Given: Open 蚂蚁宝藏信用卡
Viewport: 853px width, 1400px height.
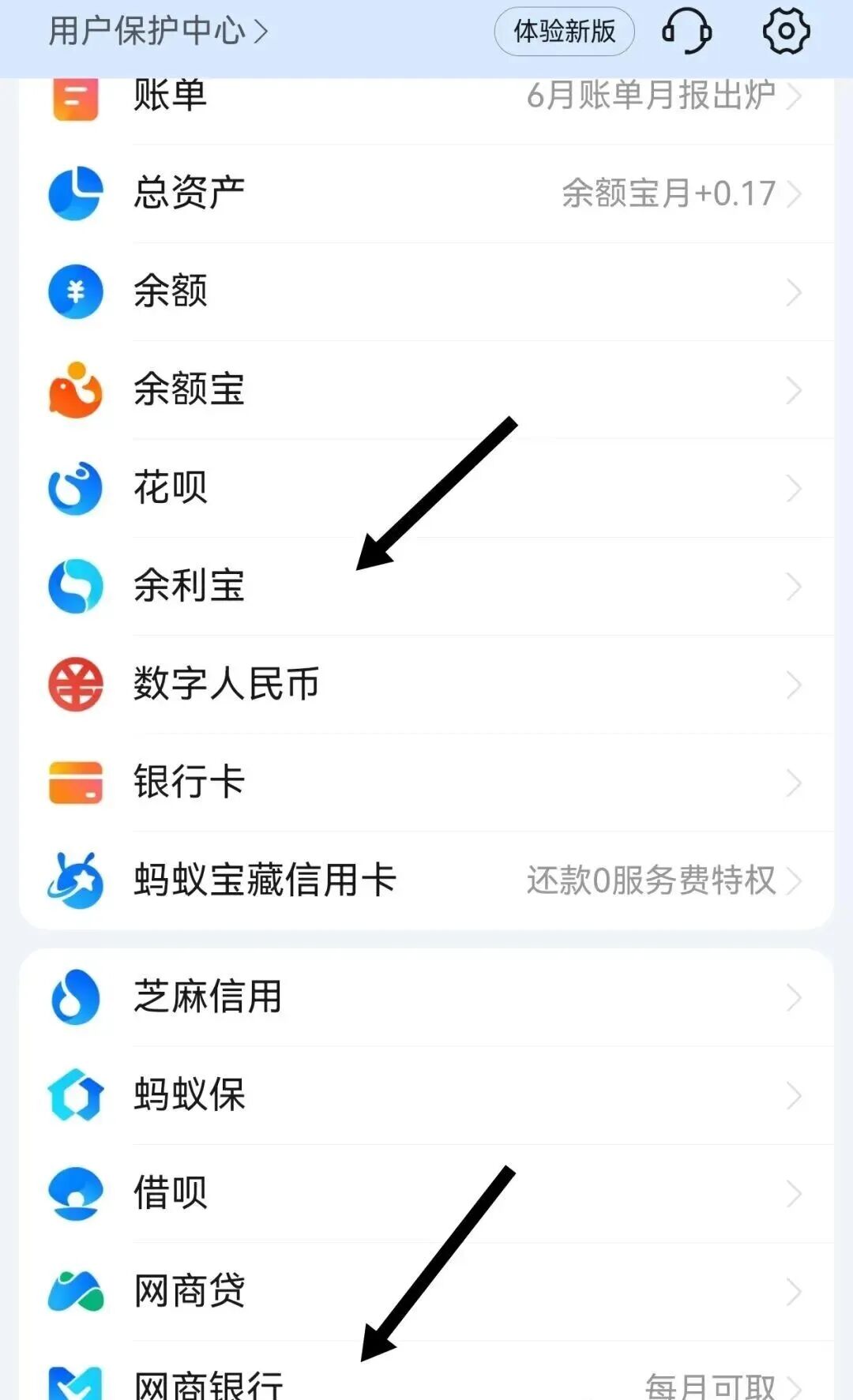Looking at the screenshot, I should tap(426, 880).
